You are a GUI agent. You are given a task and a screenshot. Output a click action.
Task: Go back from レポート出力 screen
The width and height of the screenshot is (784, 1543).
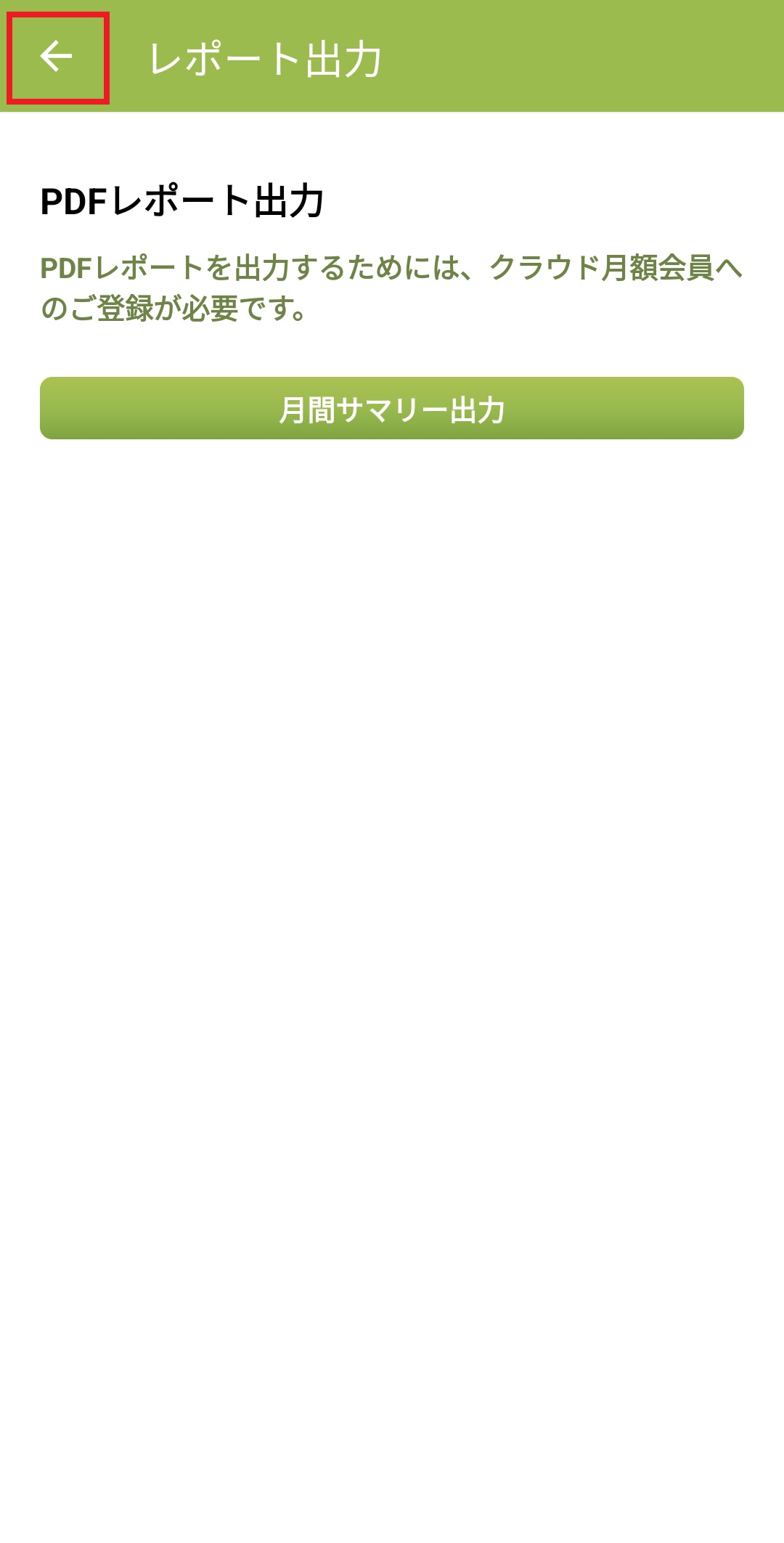pos(57,57)
